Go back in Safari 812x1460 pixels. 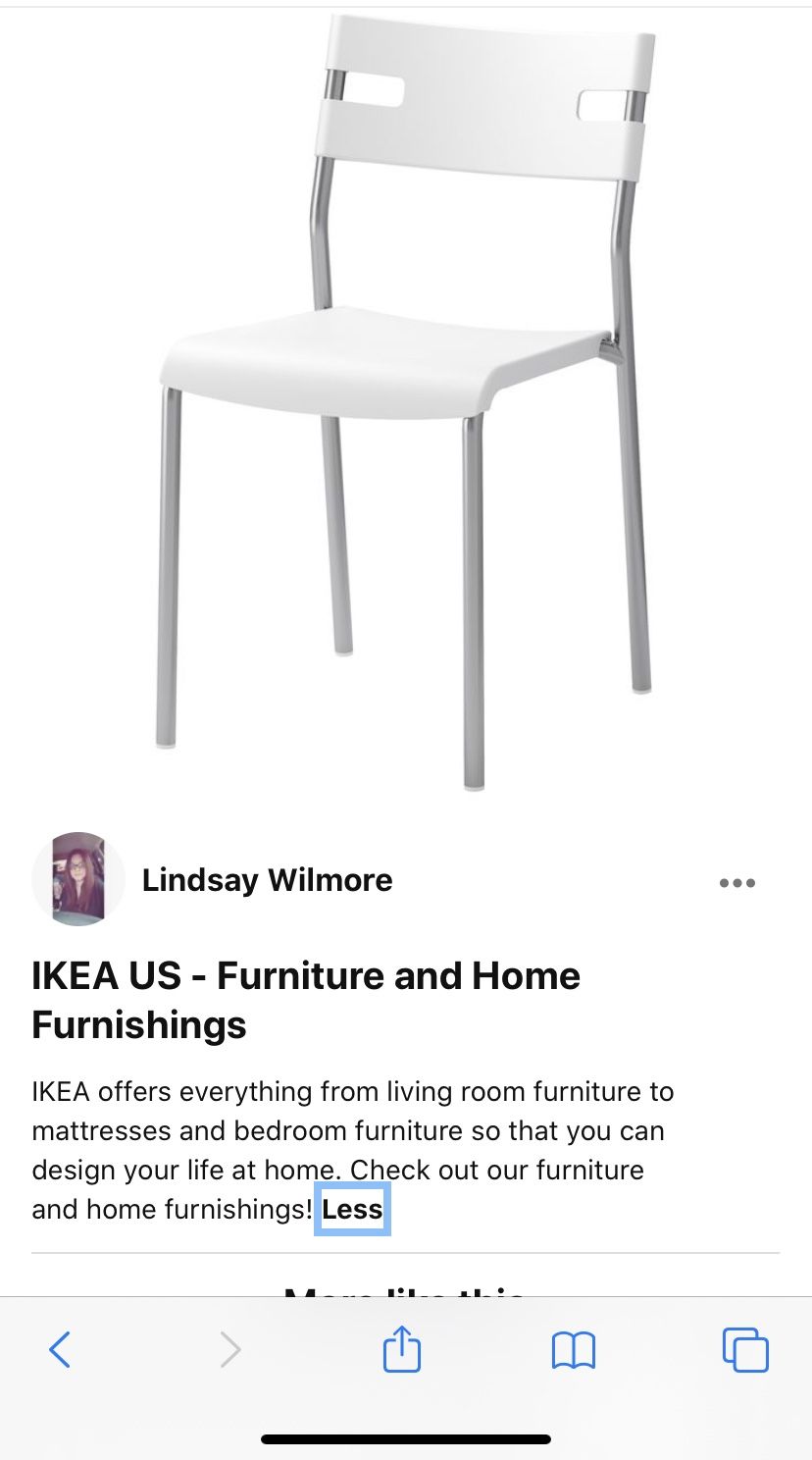click(60, 1350)
